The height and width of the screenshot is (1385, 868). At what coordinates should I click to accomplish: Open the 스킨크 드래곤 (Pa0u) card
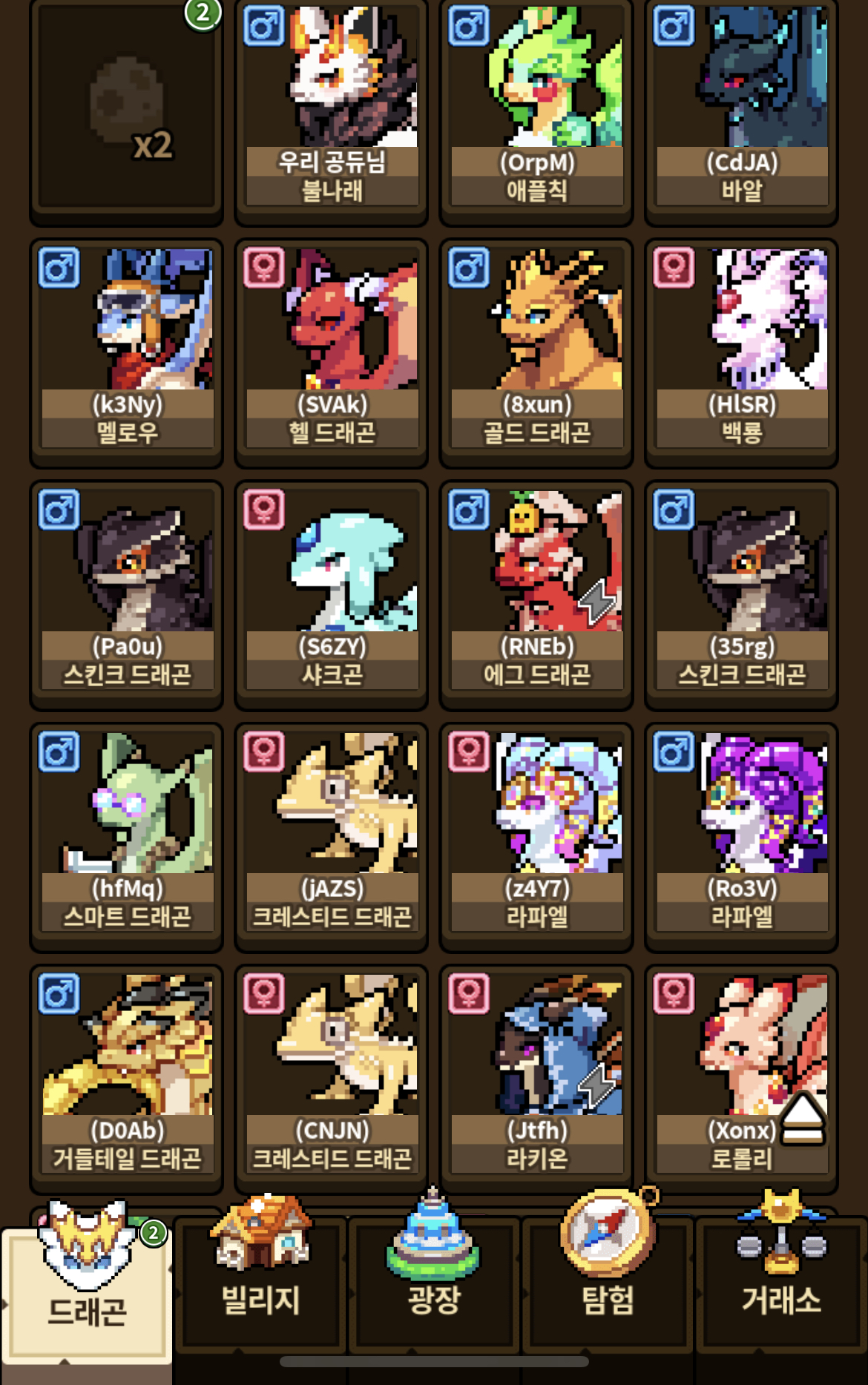[126, 596]
